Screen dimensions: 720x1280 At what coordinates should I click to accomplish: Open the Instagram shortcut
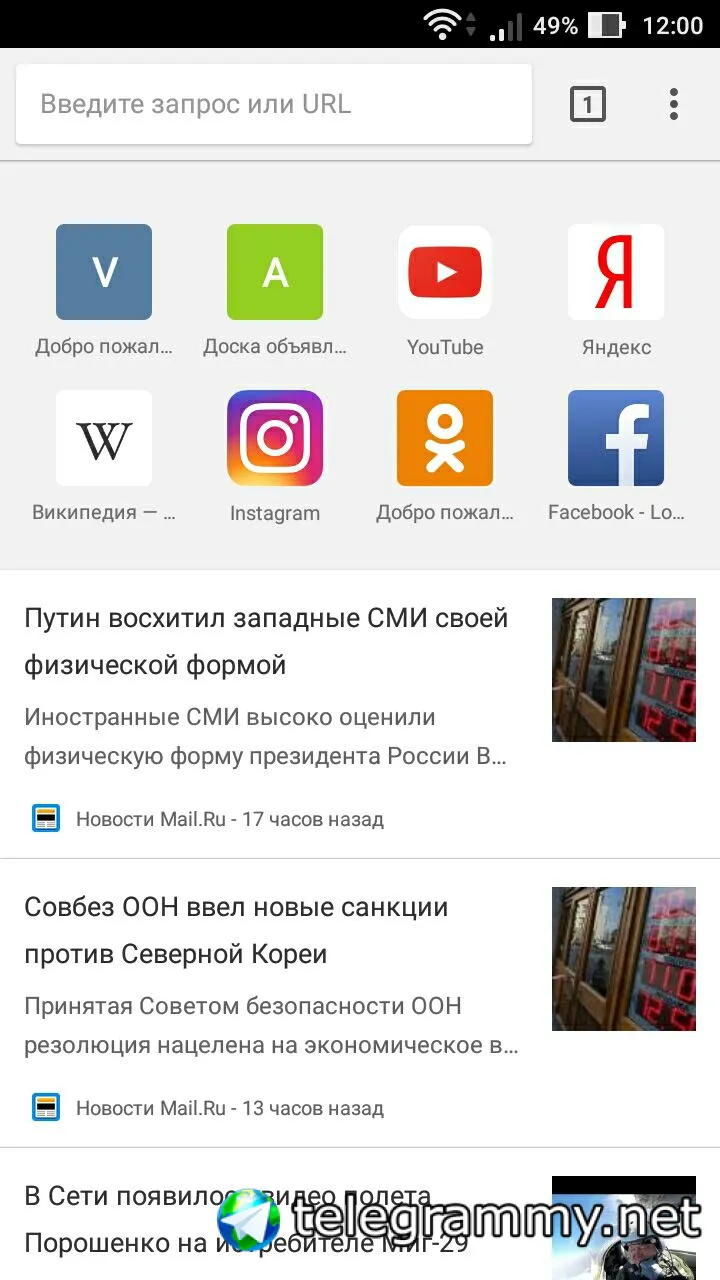[275, 439]
